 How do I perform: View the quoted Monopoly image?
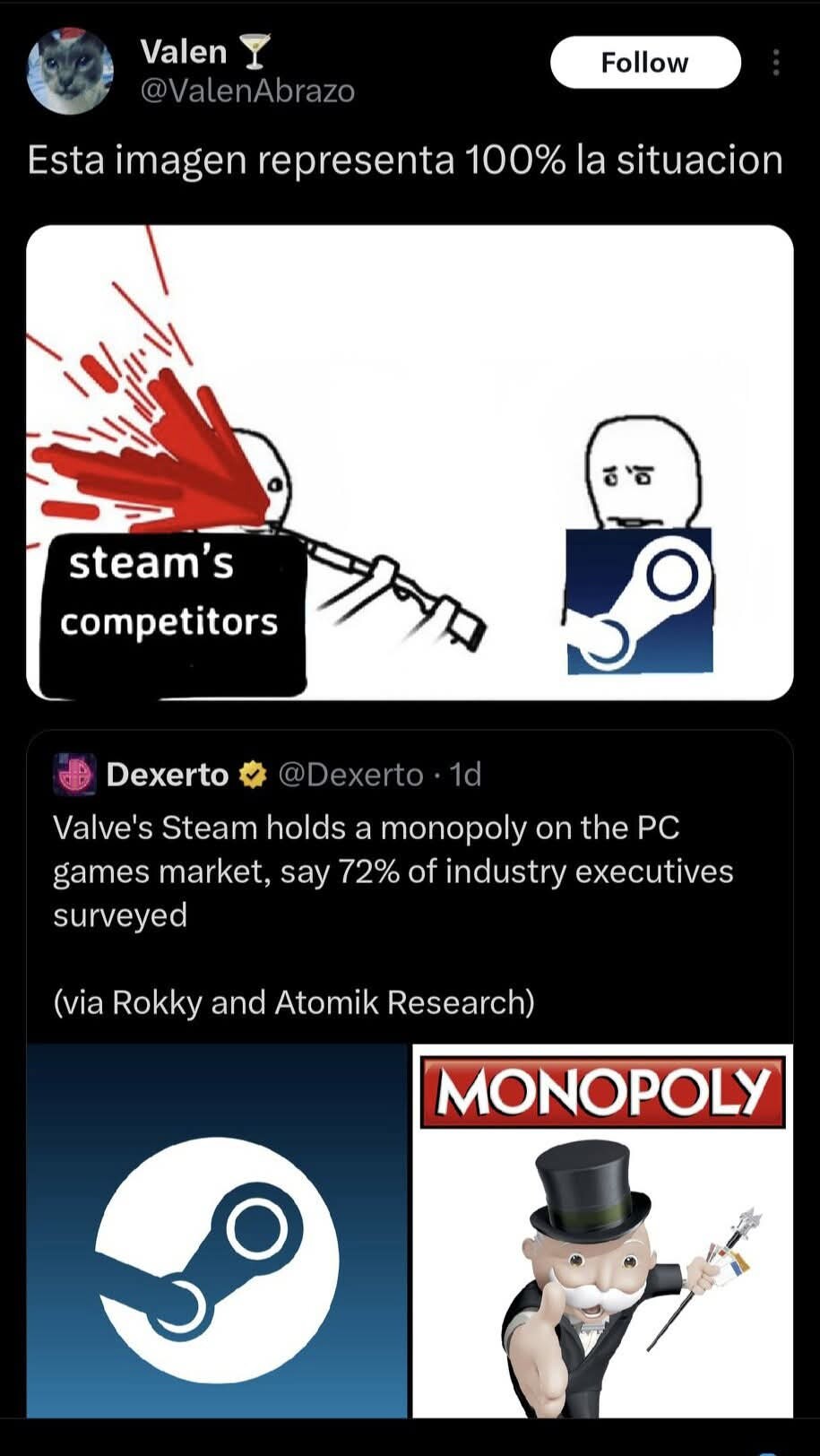point(602,1230)
